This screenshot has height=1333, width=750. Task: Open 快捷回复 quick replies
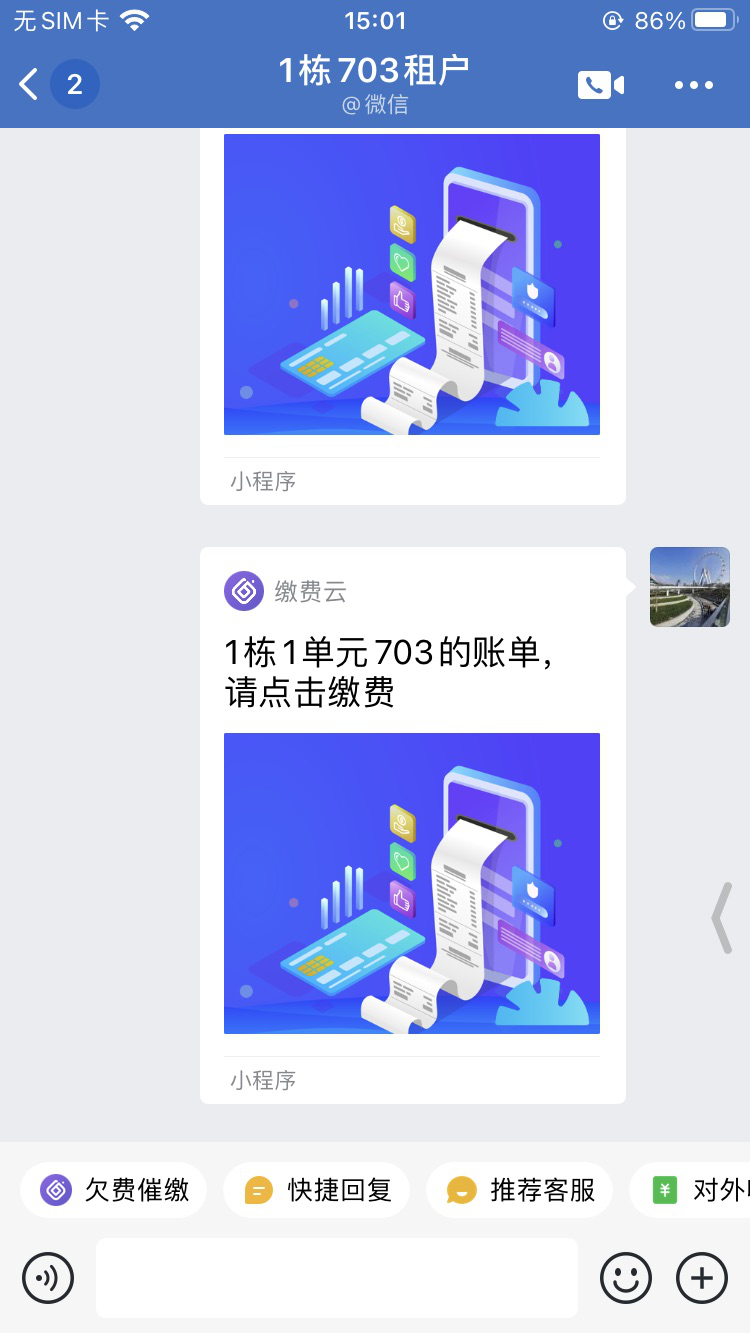[x=317, y=1190]
